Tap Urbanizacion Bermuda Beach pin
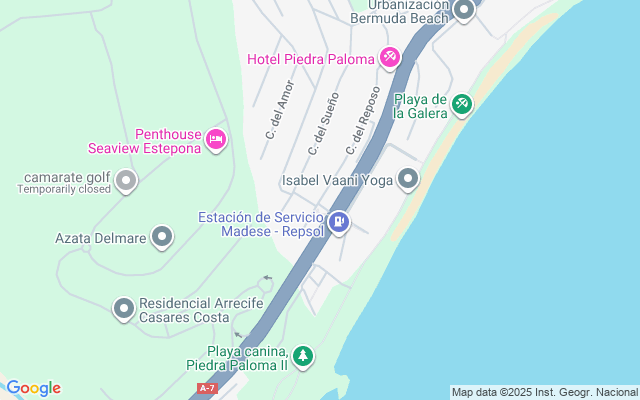 463,11
